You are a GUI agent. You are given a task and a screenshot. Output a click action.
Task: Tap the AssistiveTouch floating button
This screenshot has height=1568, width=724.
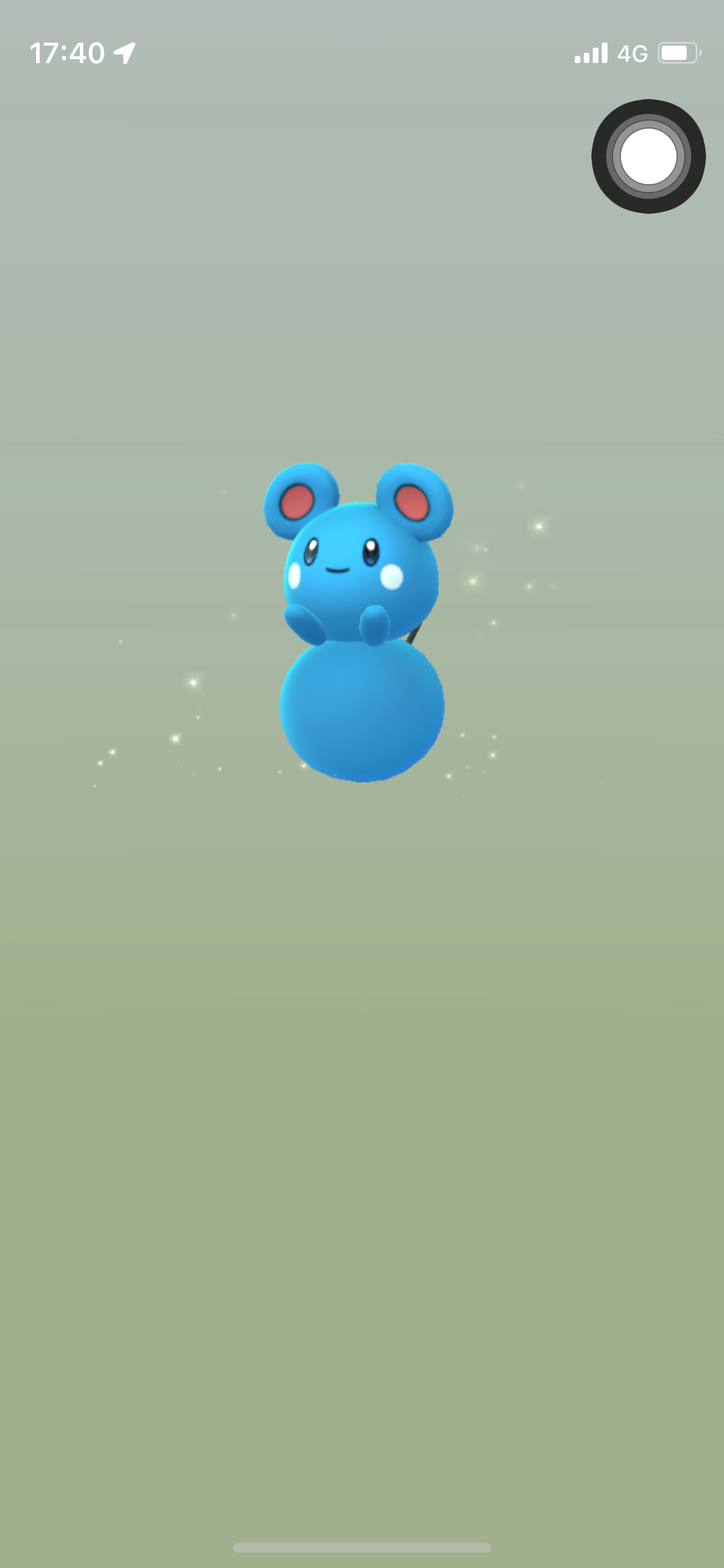click(648, 156)
